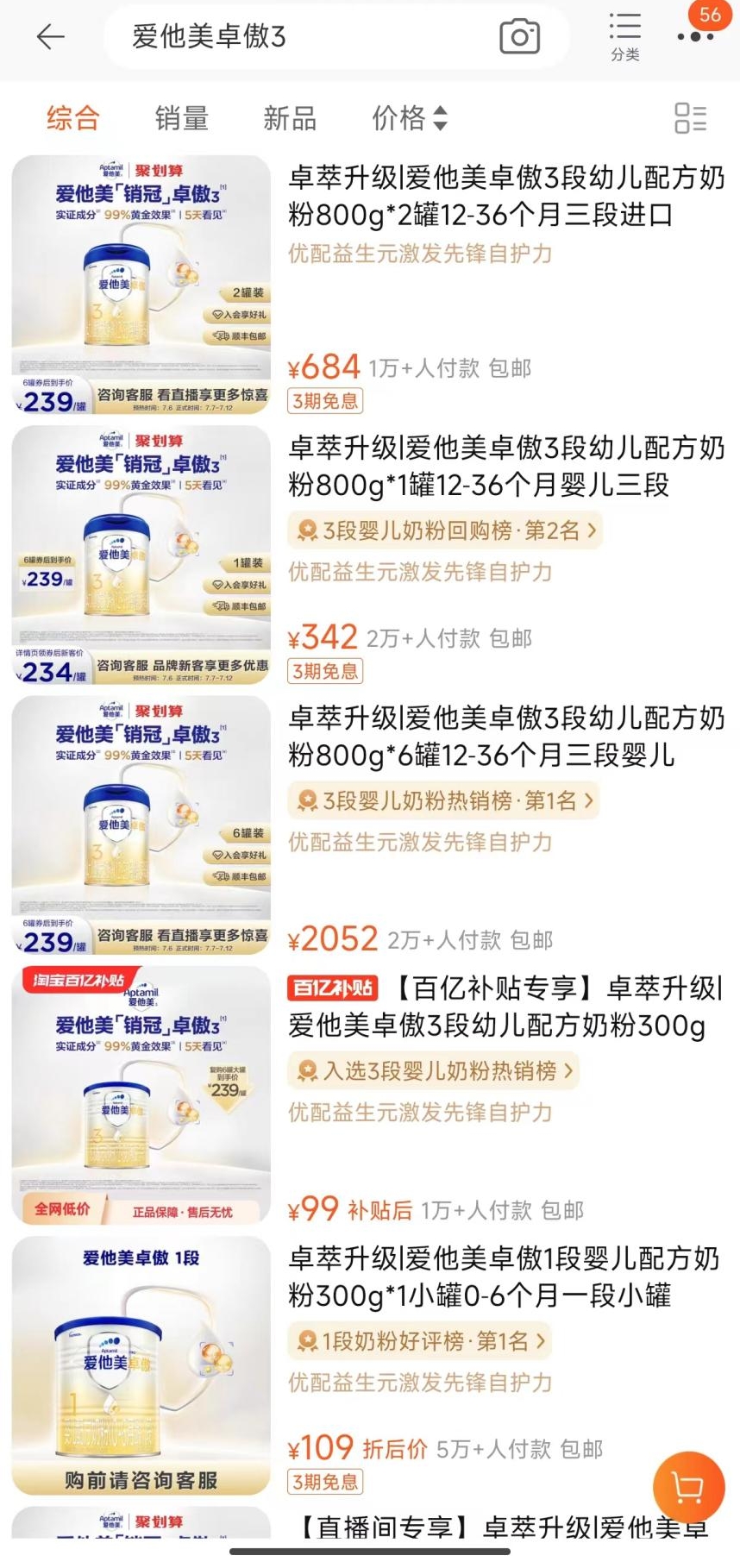View the 3段婴儿奶粉热销榜·第1名 ranking

444,800
